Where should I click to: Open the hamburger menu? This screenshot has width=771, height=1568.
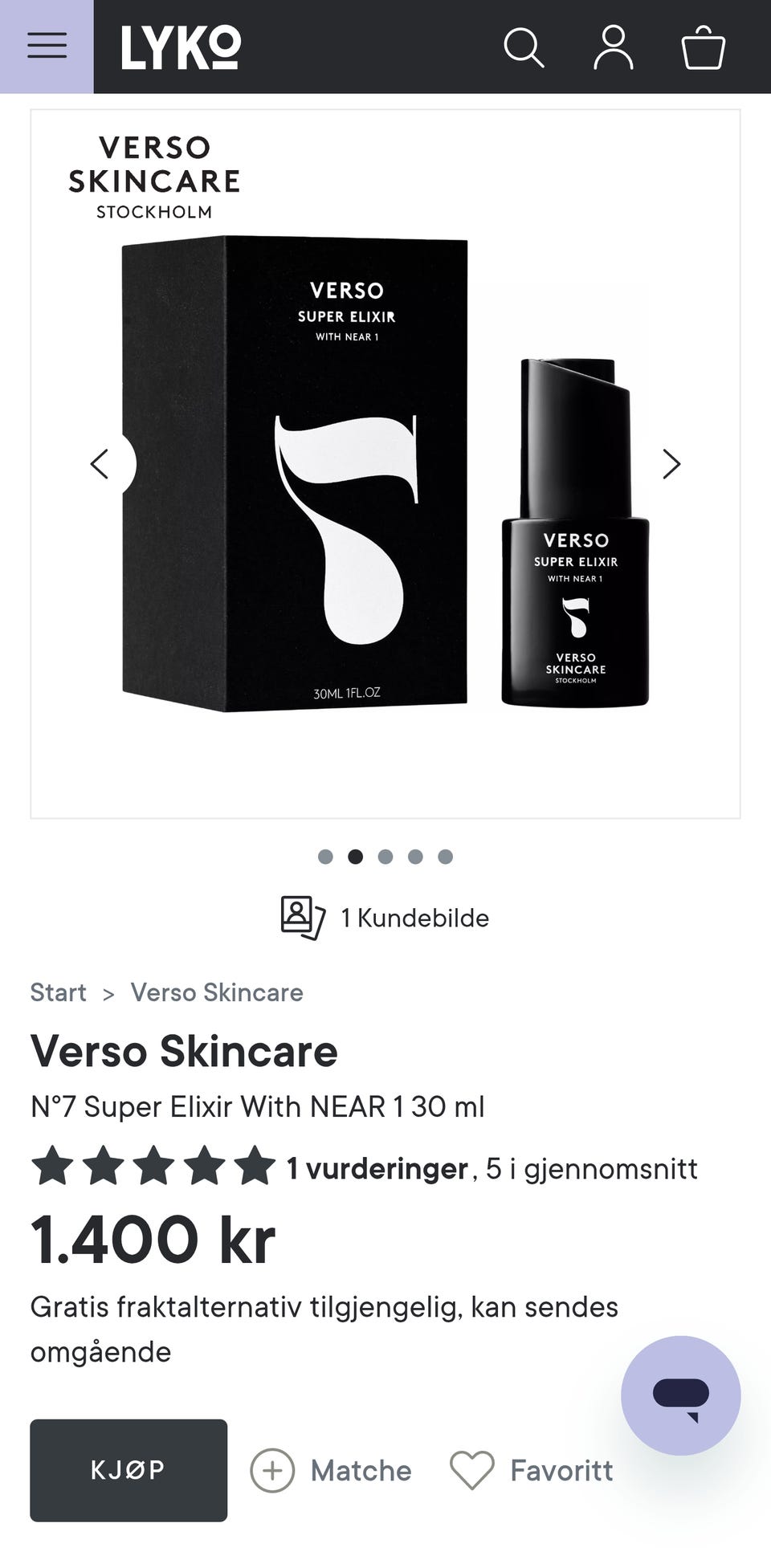tap(47, 47)
